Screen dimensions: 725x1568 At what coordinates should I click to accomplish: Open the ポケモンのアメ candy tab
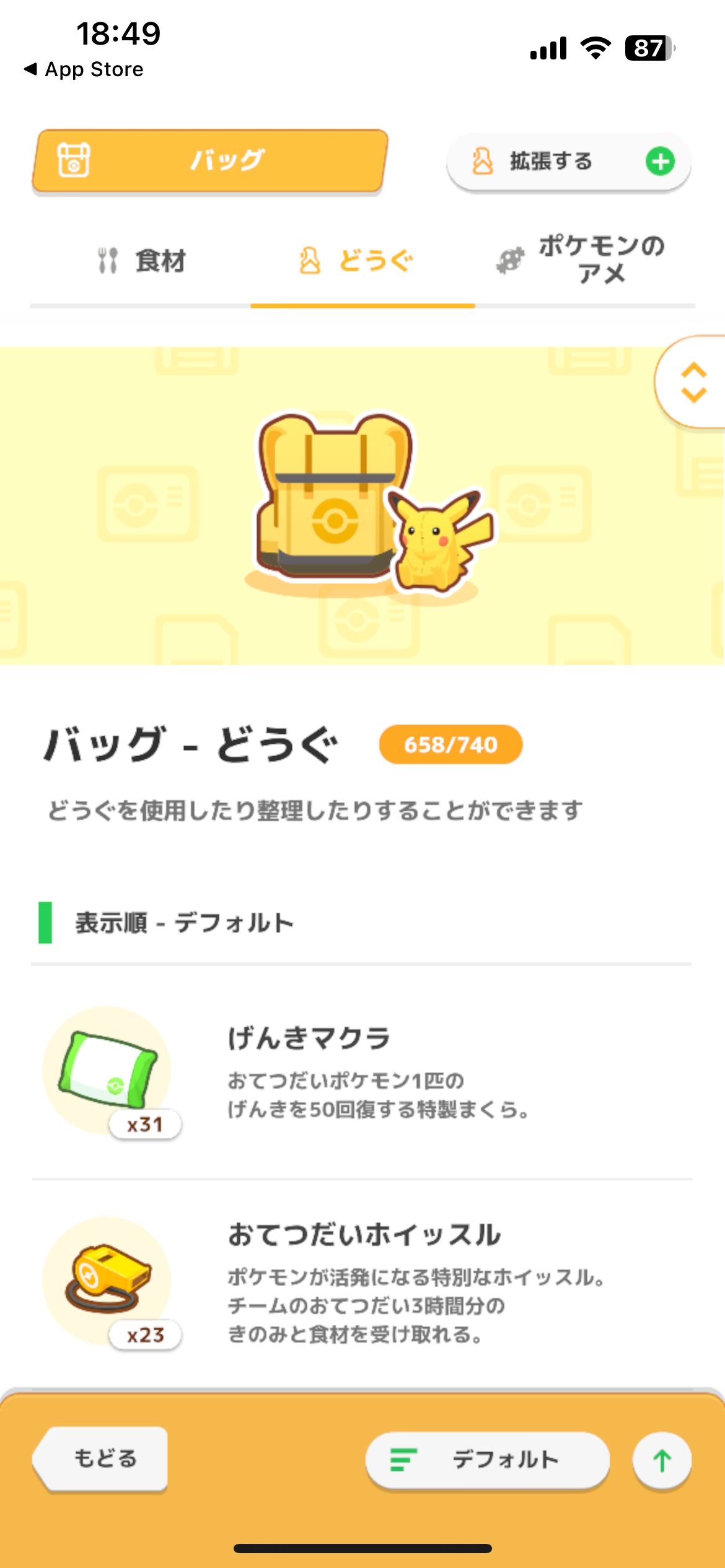582,261
